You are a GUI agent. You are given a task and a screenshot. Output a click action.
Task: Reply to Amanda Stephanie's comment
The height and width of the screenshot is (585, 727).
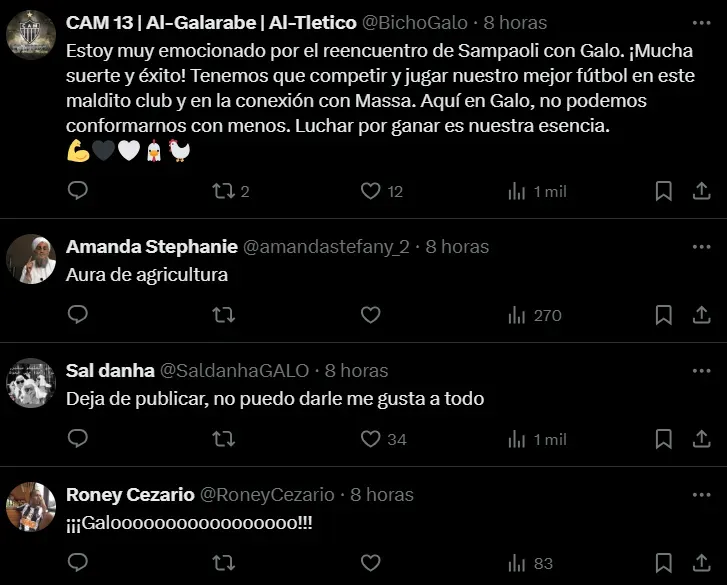[78, 315]
